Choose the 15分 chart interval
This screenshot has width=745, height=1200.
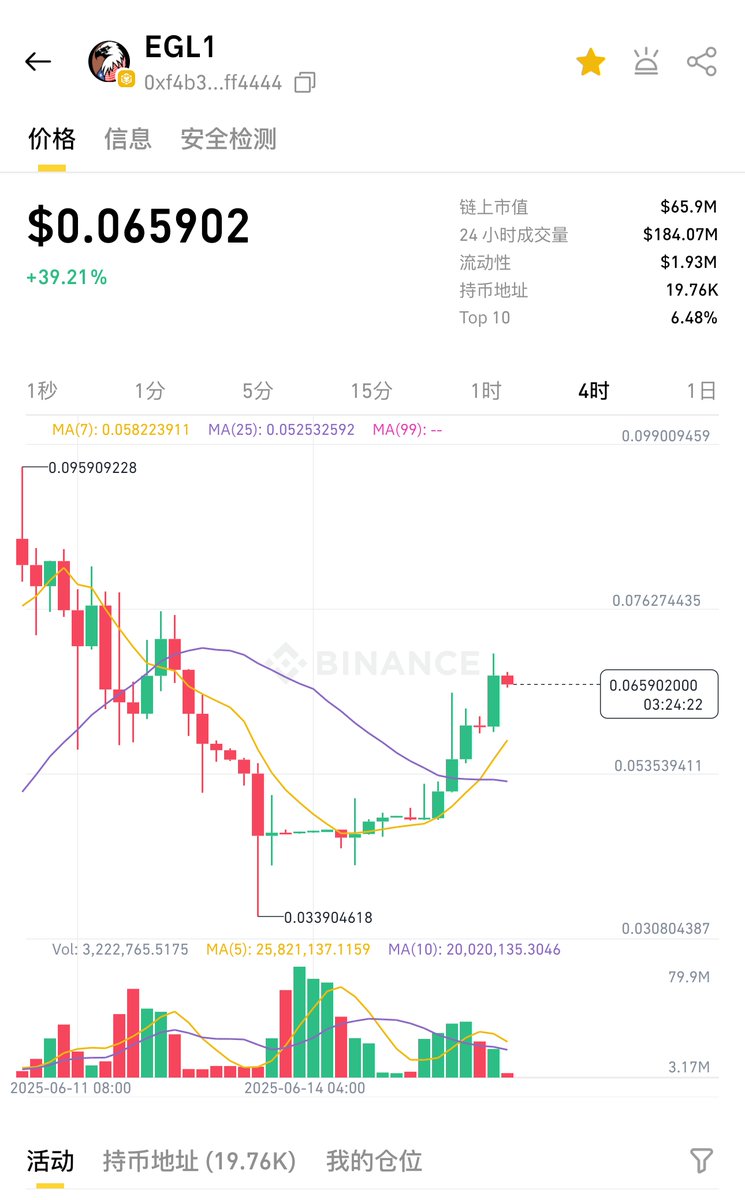(x=371, y=391)
